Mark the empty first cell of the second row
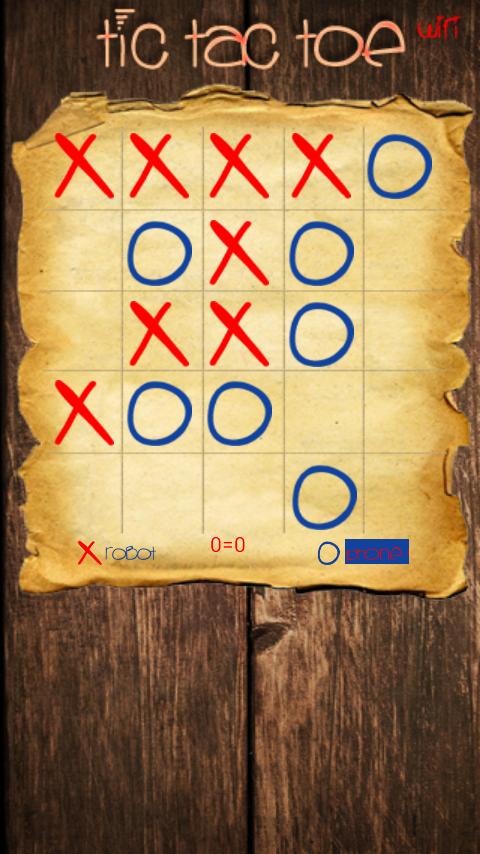The image size is (480, 854). tap(83, 251)
